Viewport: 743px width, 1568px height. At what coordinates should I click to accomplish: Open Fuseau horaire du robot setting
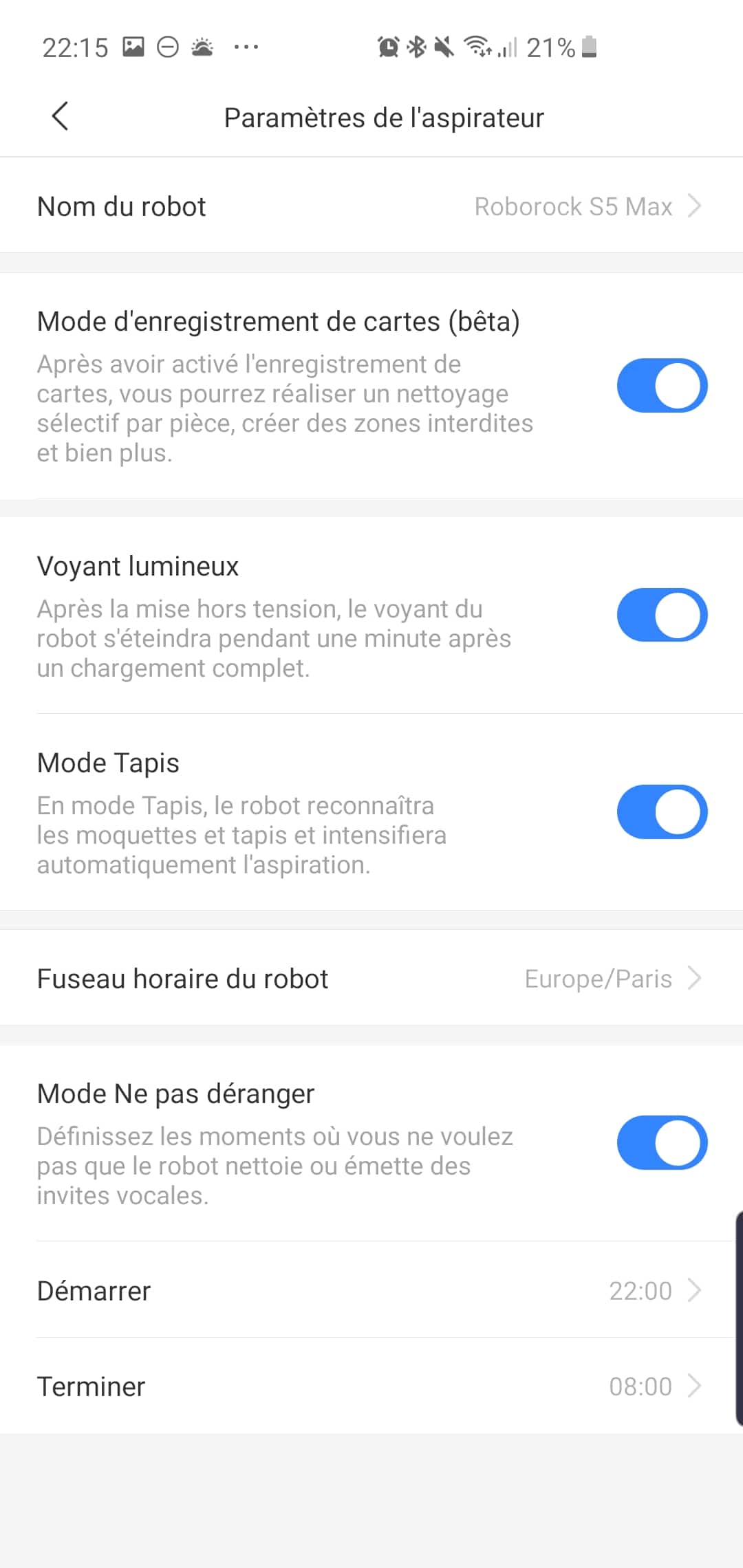click(x=371, y=978)
